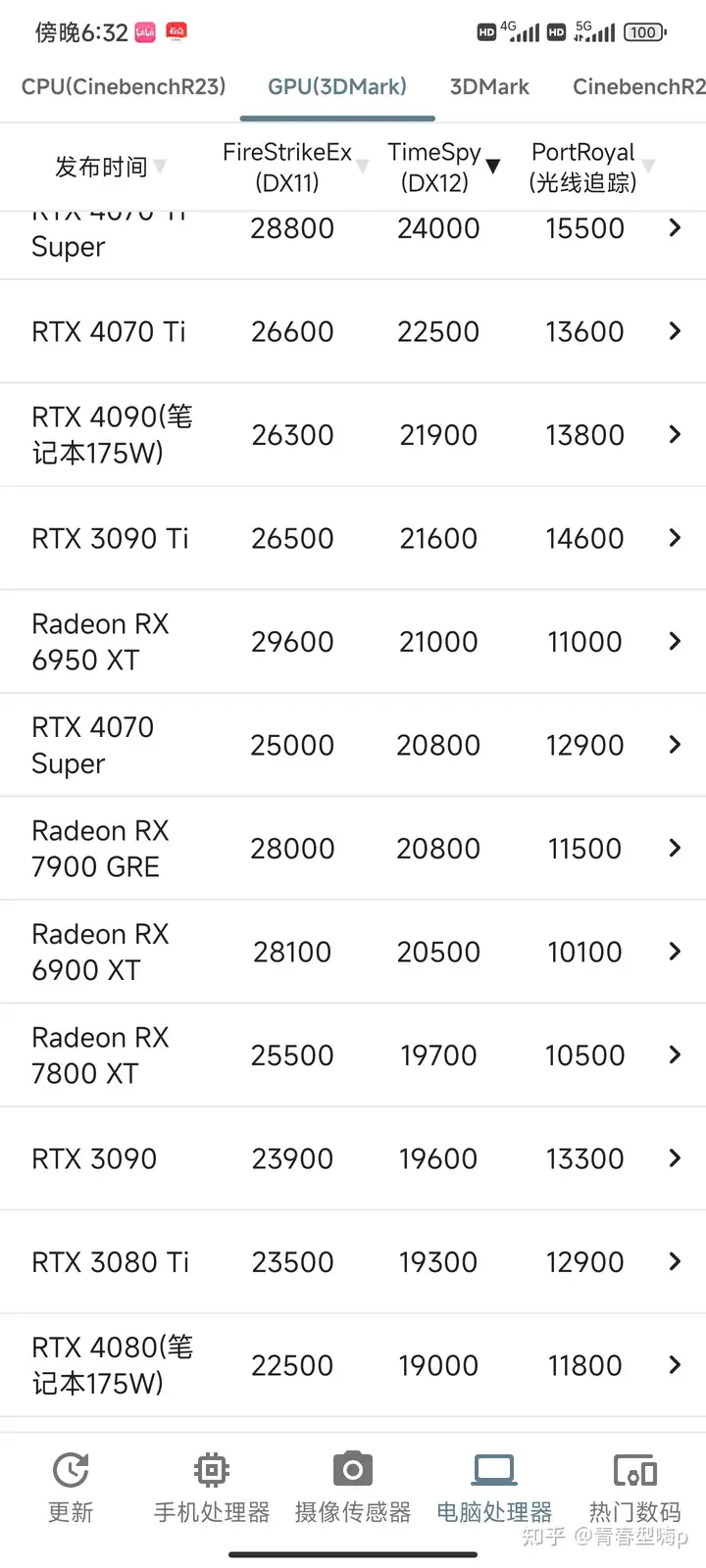Viewport: 706px width, 1568px height.
Task: Tap the 更新 refresh icon
Action: click(x=70, y=1470)
